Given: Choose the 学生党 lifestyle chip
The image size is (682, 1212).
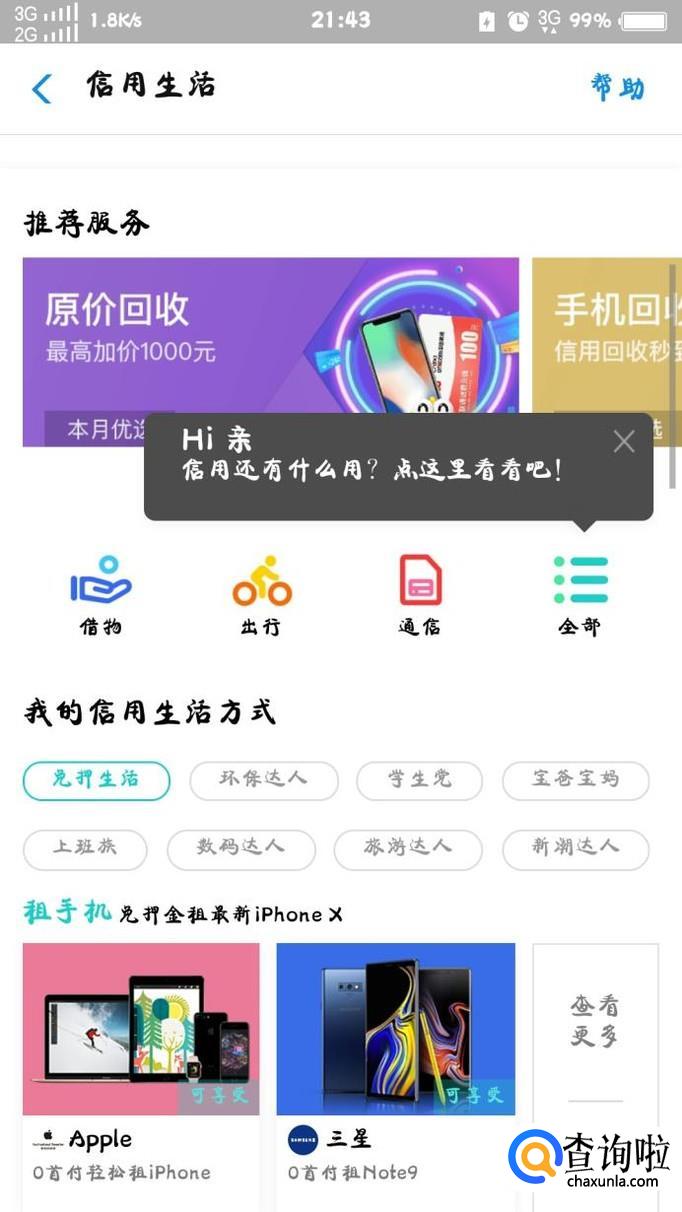Looking at the screenshot, I should coord(419,780).
